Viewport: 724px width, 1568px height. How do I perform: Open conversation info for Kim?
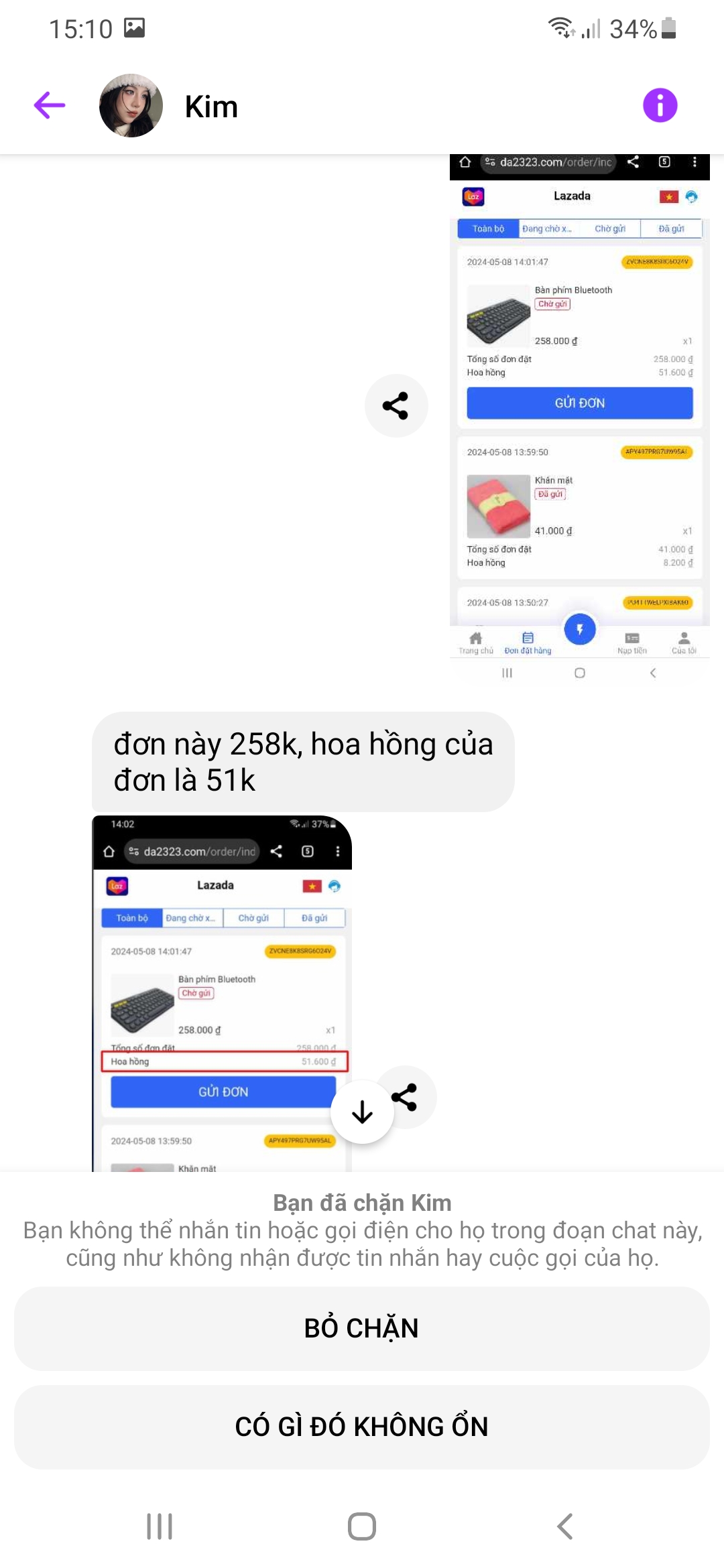(x=660, y=106)
